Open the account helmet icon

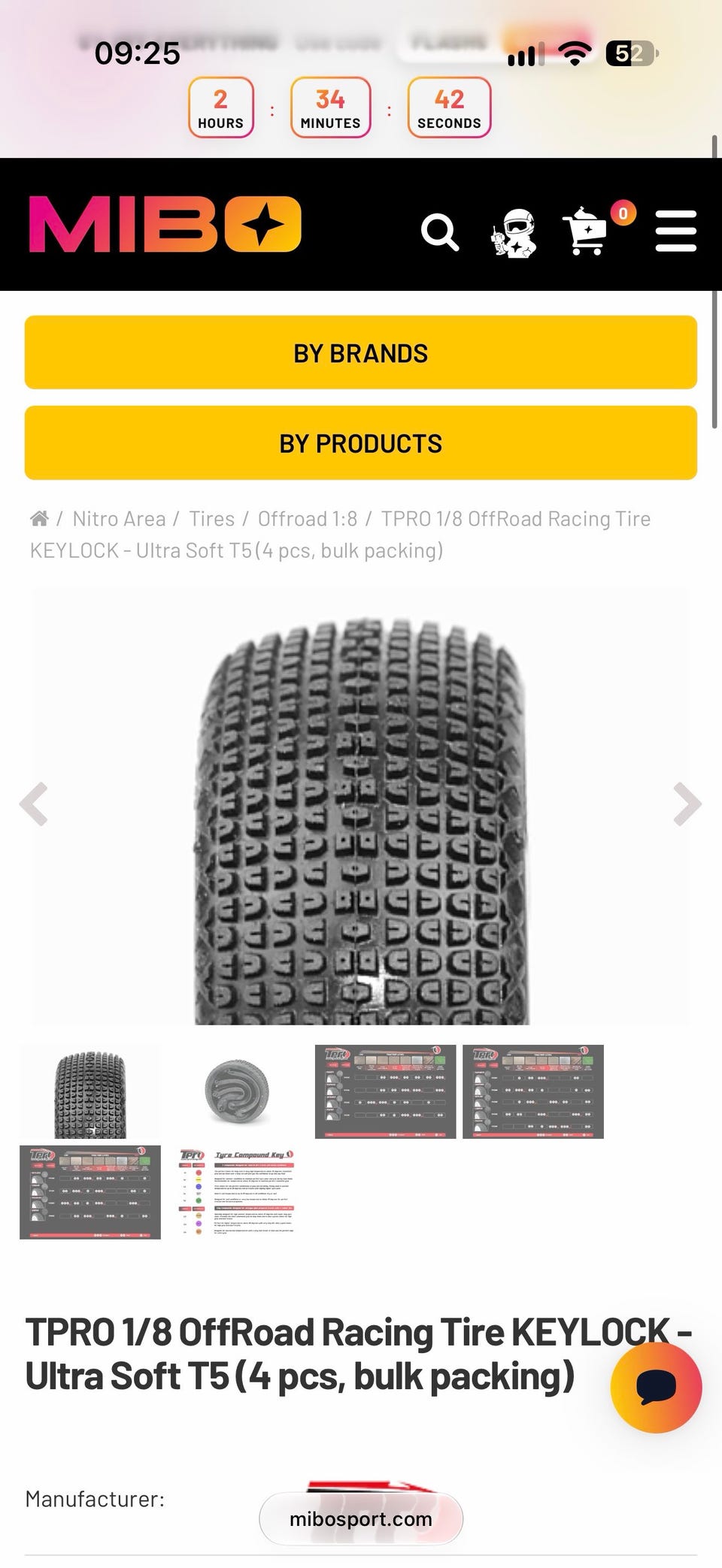coord(514,233)
